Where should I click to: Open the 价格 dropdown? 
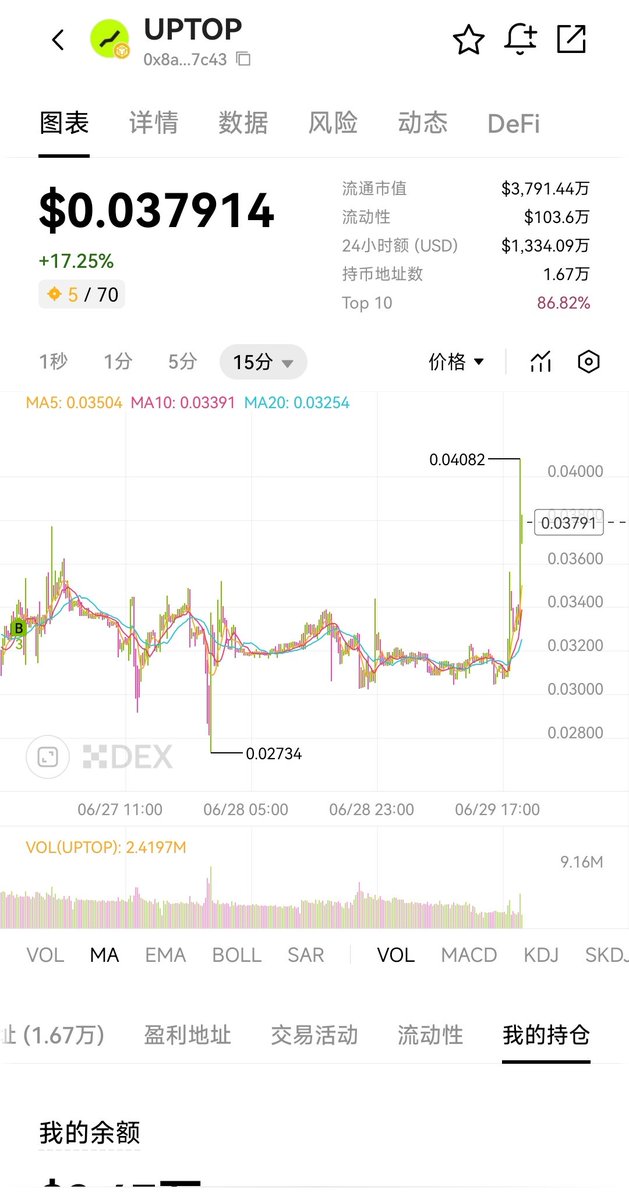456,362
